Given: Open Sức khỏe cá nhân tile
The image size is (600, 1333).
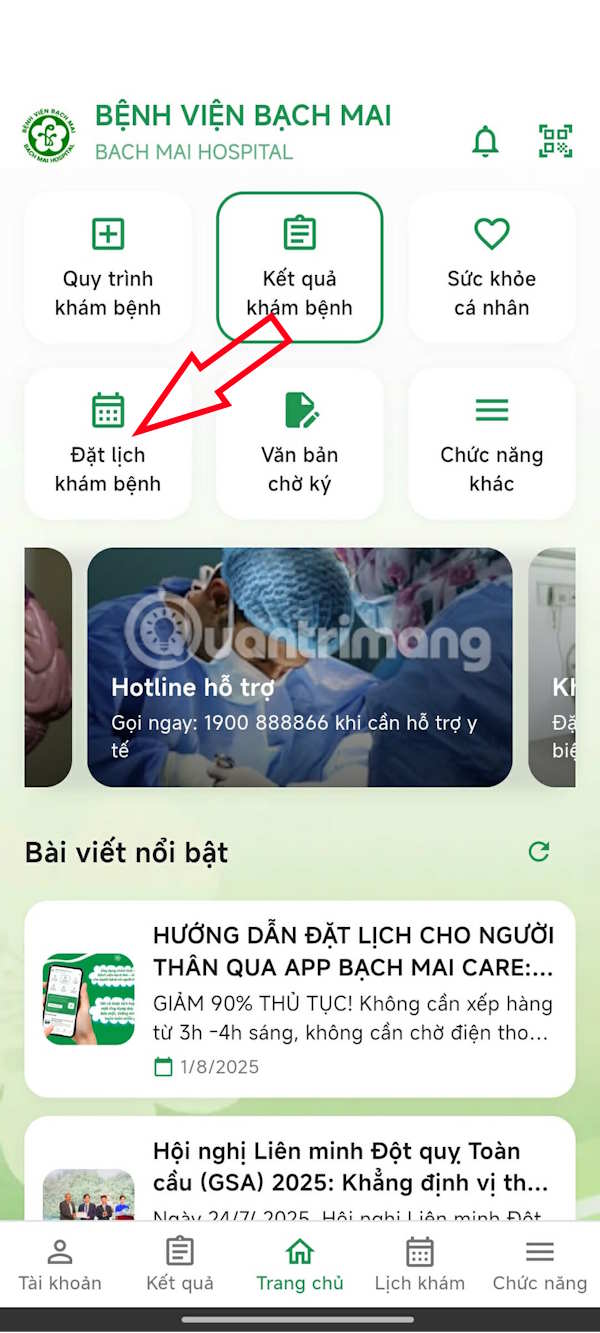Looking at the screenshot, I should click(x=491, y=268).
